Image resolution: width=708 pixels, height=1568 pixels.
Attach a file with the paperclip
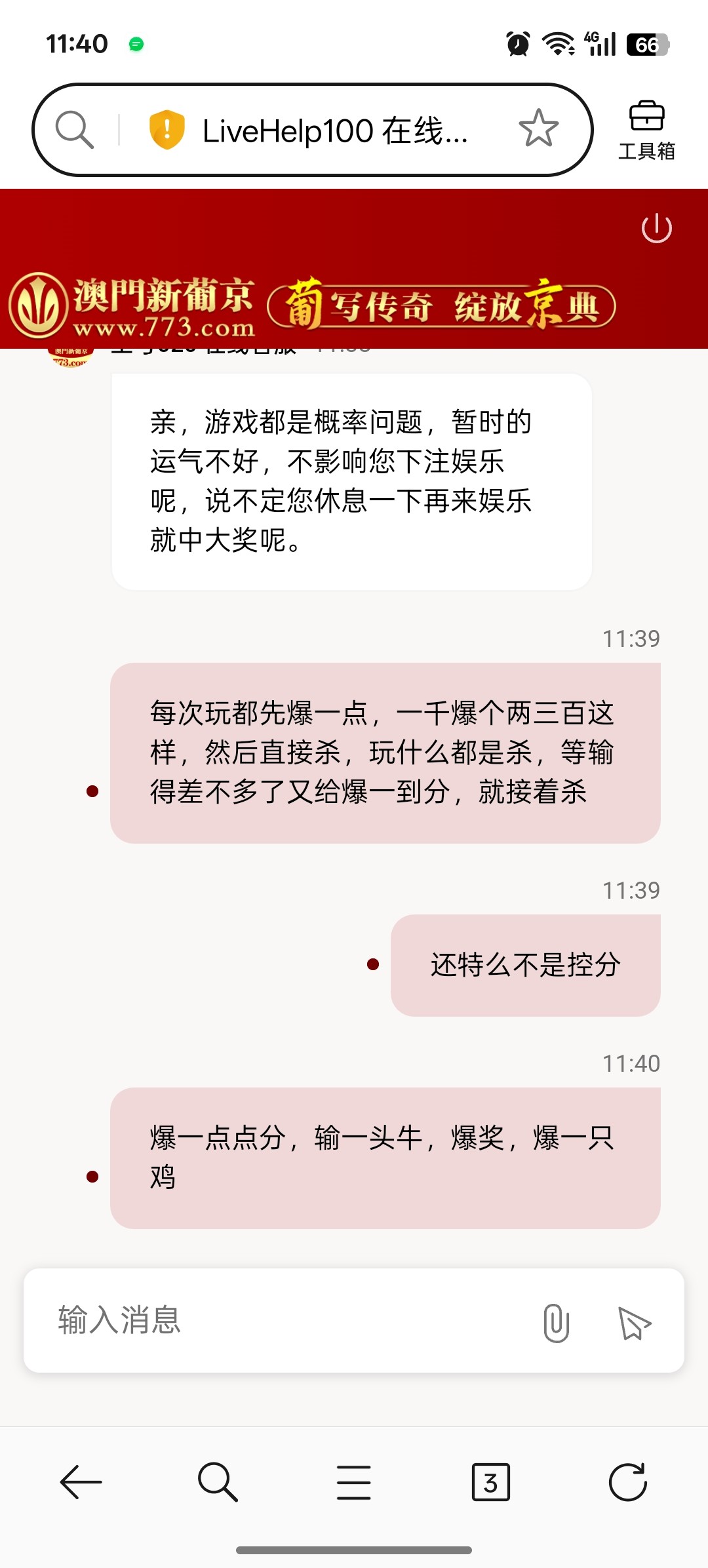click(556, 1323)
